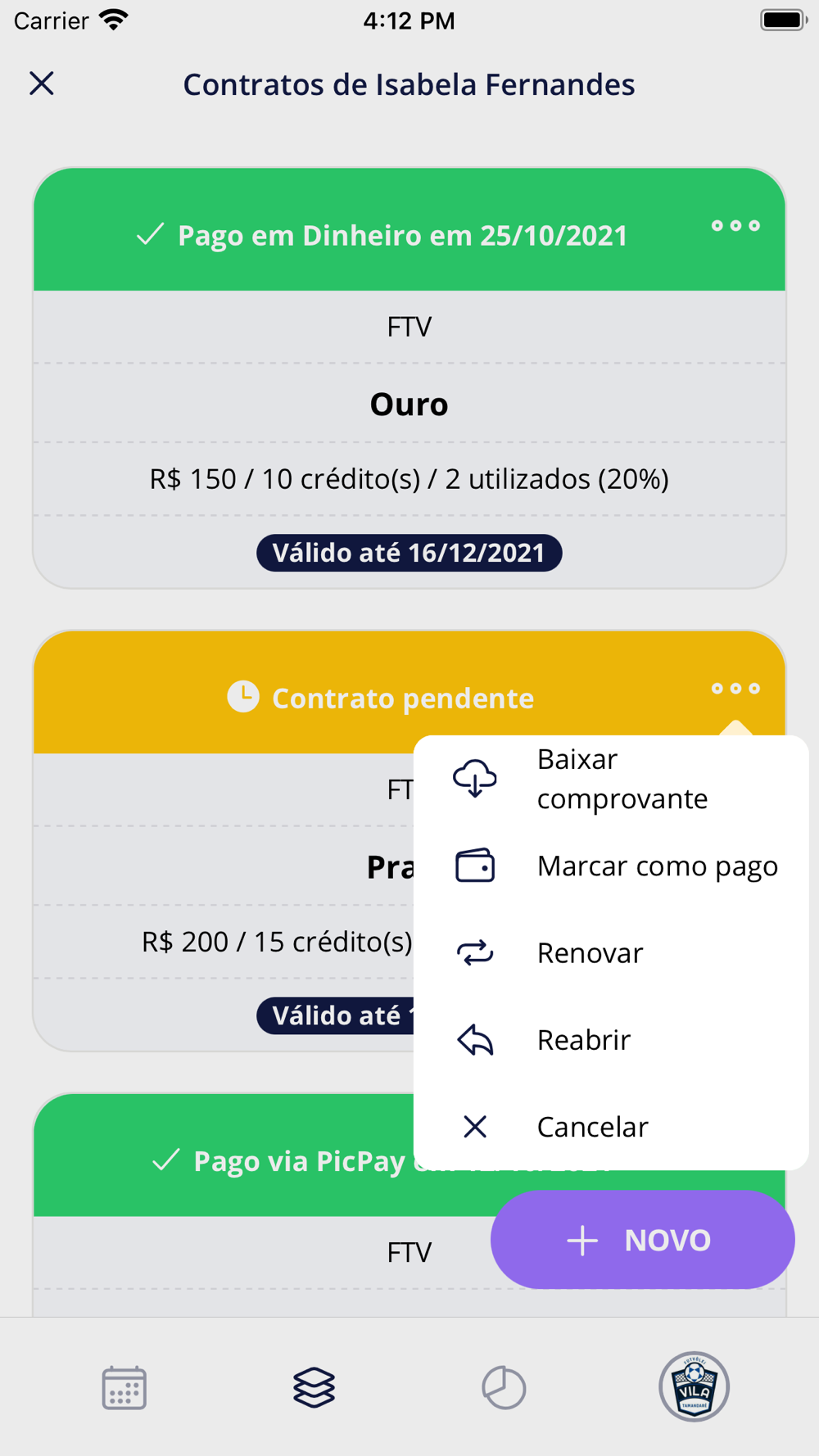
Task: Select the Renovar option
Action: pyautogui.click(x=611, y=953)
